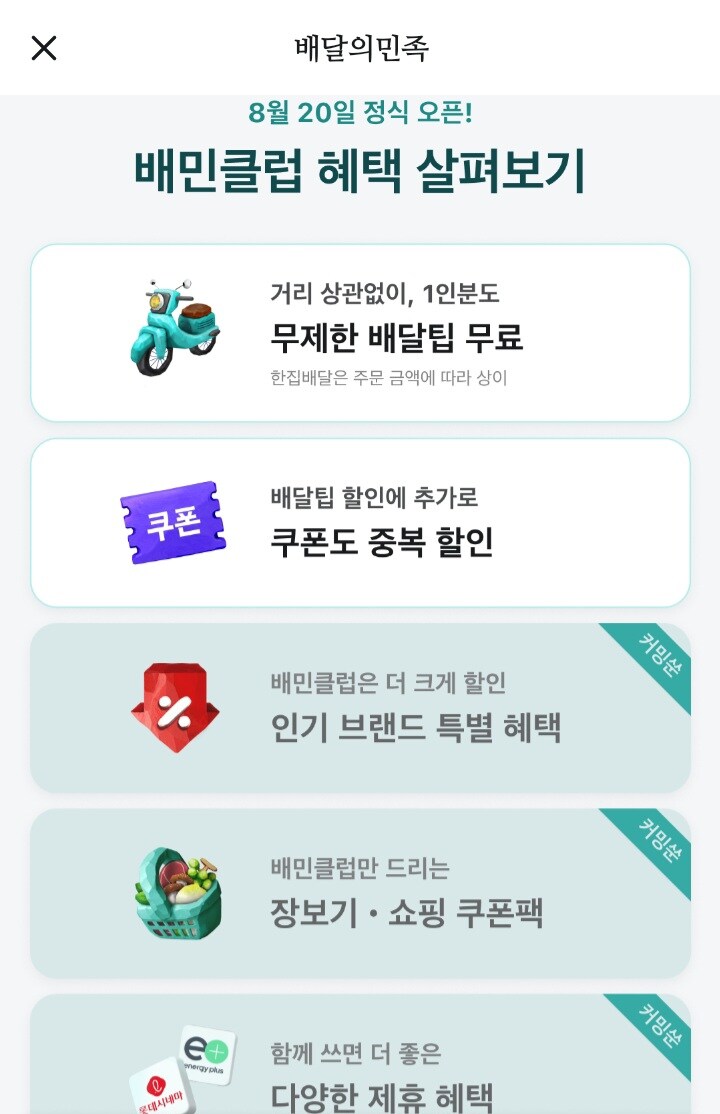Toggle the 커밍쑨 ribbon on the brand benefits card
720x1114 pixels.
click(x=660, y=649)
